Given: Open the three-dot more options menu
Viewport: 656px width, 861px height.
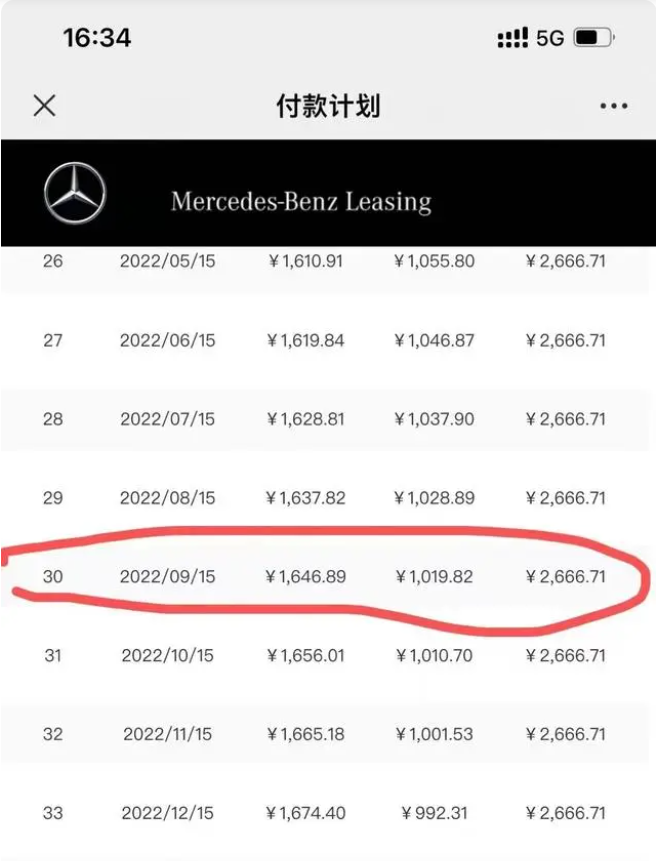Looking at the screenshot, I should pos(613,106).
